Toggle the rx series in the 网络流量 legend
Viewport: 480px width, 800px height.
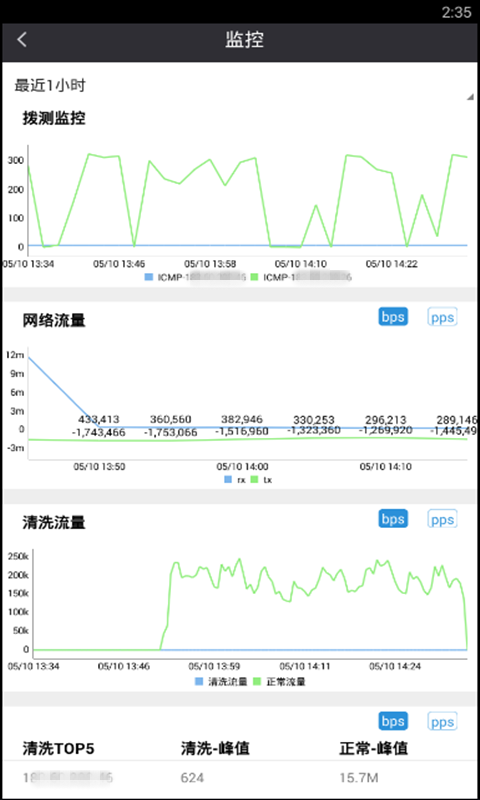pos(235,480)
